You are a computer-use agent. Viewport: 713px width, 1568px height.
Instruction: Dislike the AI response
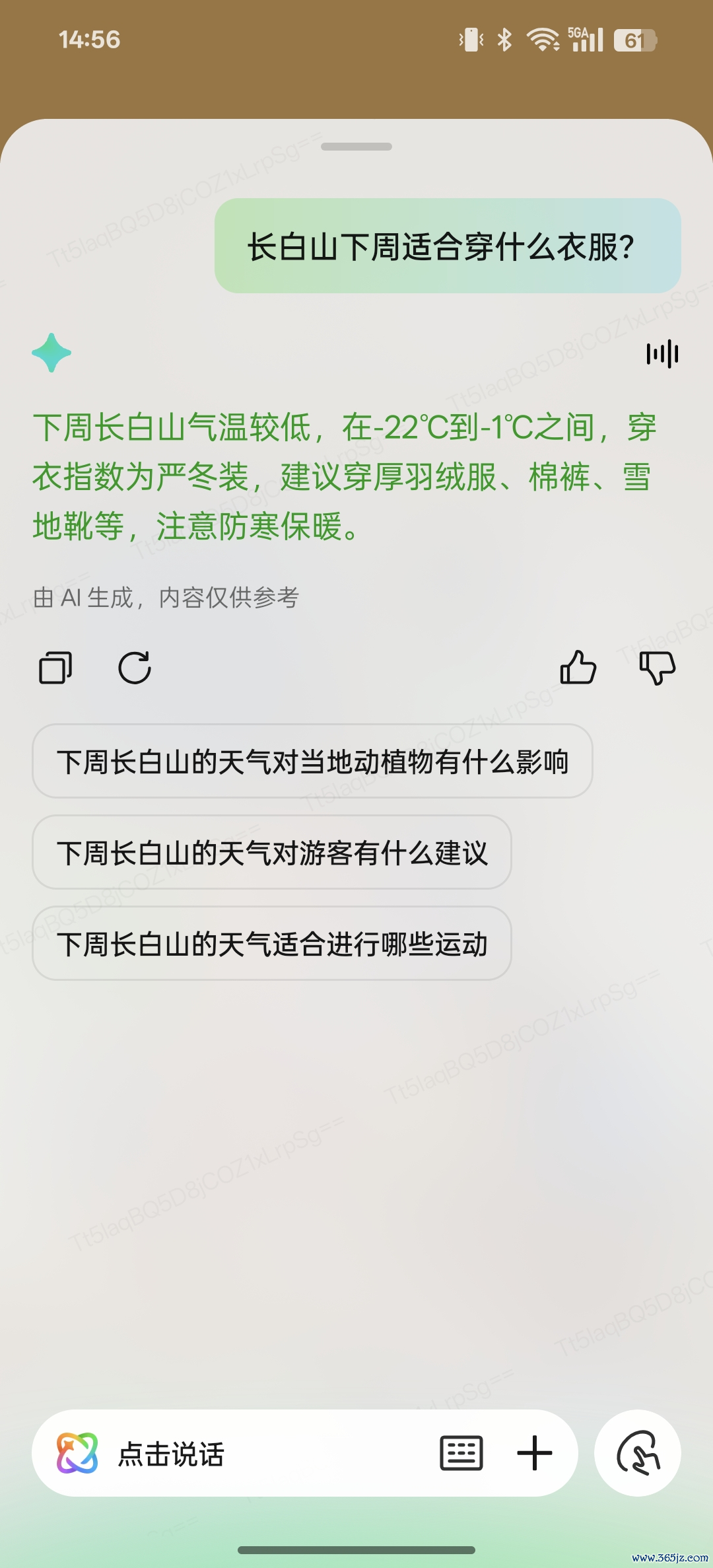tap(658, 667)
